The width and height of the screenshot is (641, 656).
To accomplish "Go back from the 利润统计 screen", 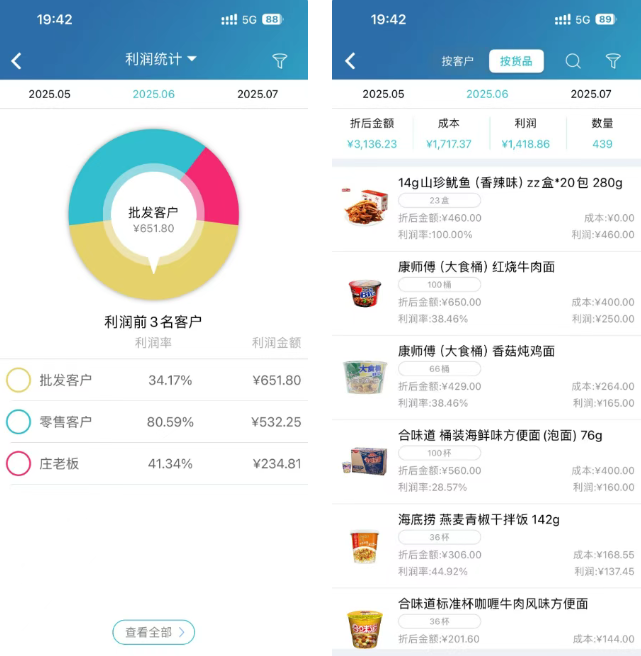I will click(17, 61).
